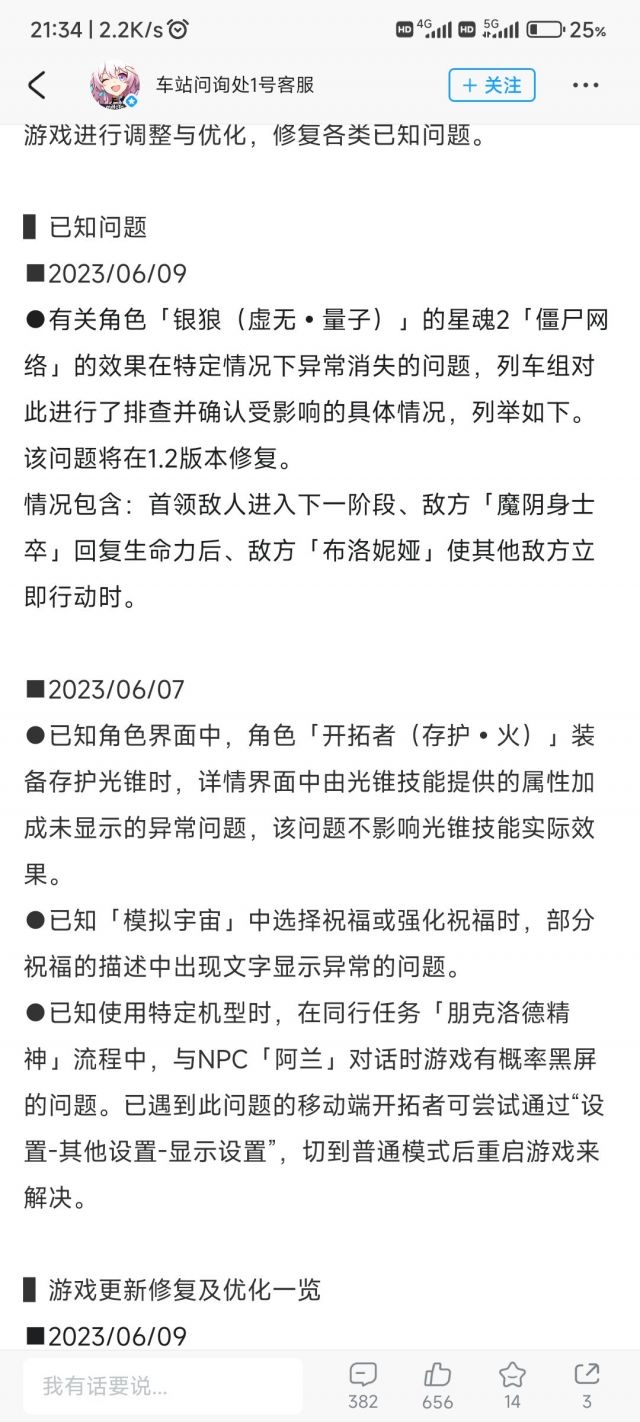The height and width of the screenshot is (1422, 640).
Task: Open the three-dot overflow menu
Action: point(586,86)
